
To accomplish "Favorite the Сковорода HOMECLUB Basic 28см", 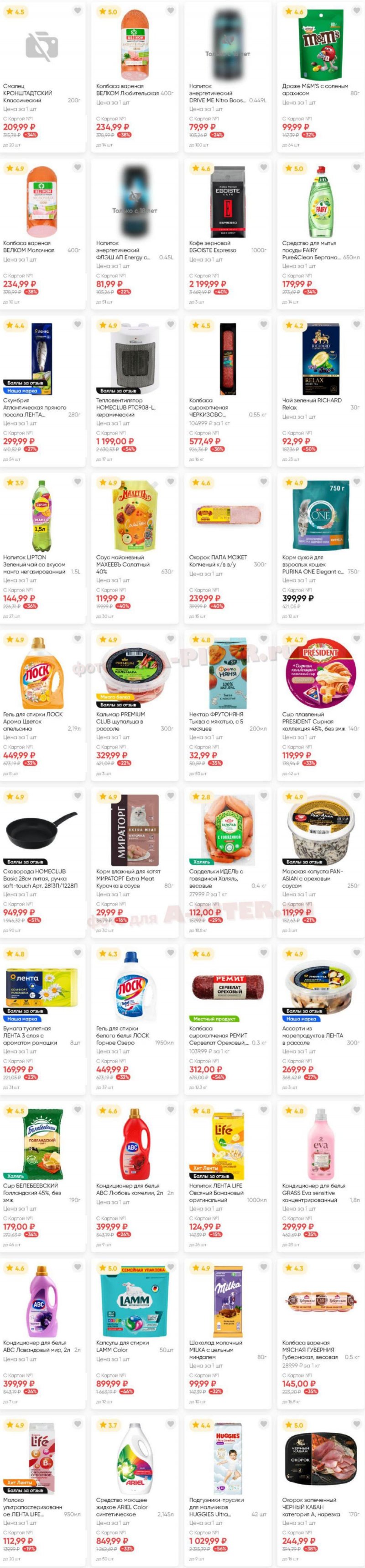I will click(77, 795).
